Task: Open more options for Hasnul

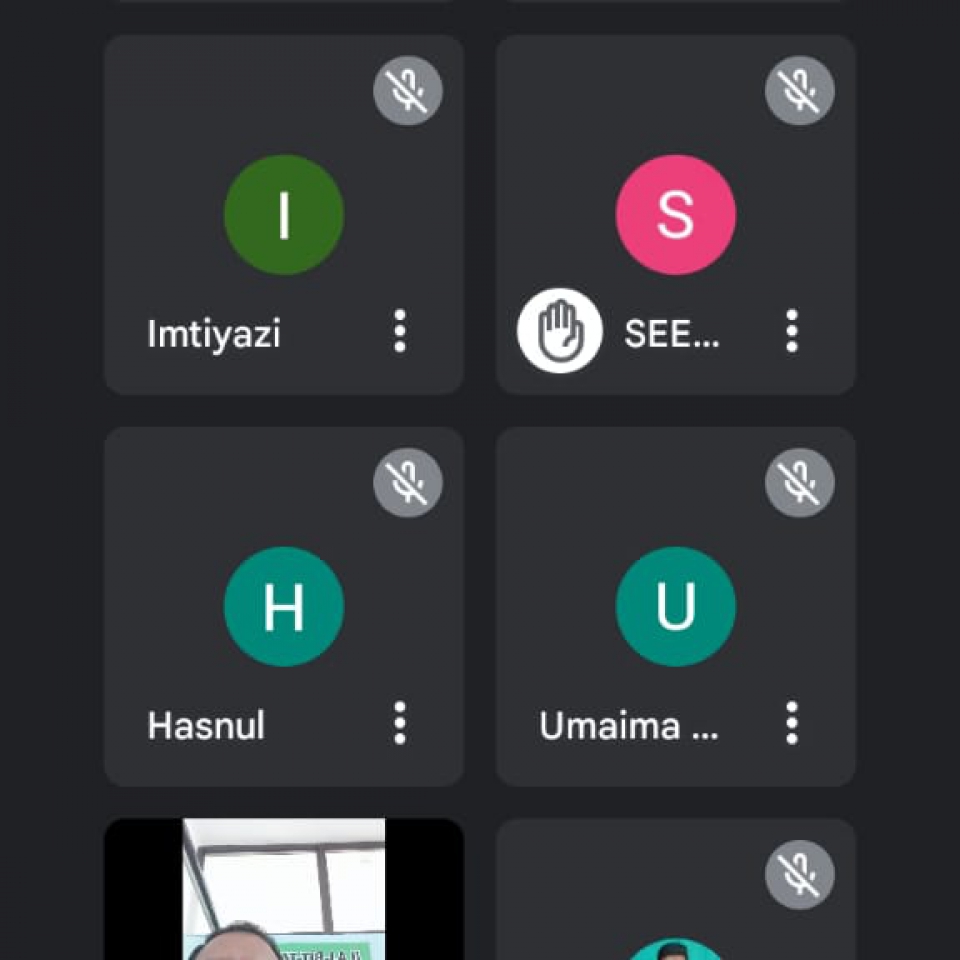Action: pos(400,723)
